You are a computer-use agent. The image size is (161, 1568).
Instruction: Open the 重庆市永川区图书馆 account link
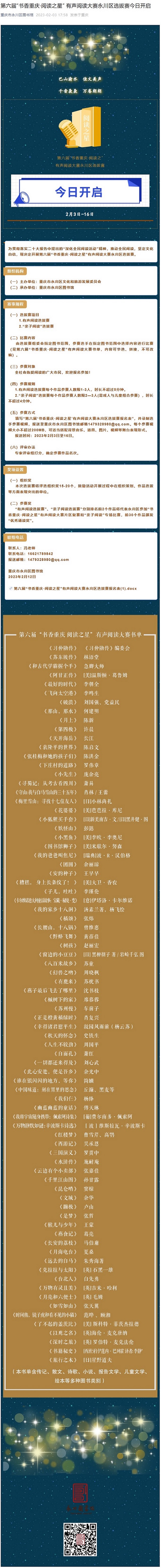pyautogui.click(x=17, y=14)
